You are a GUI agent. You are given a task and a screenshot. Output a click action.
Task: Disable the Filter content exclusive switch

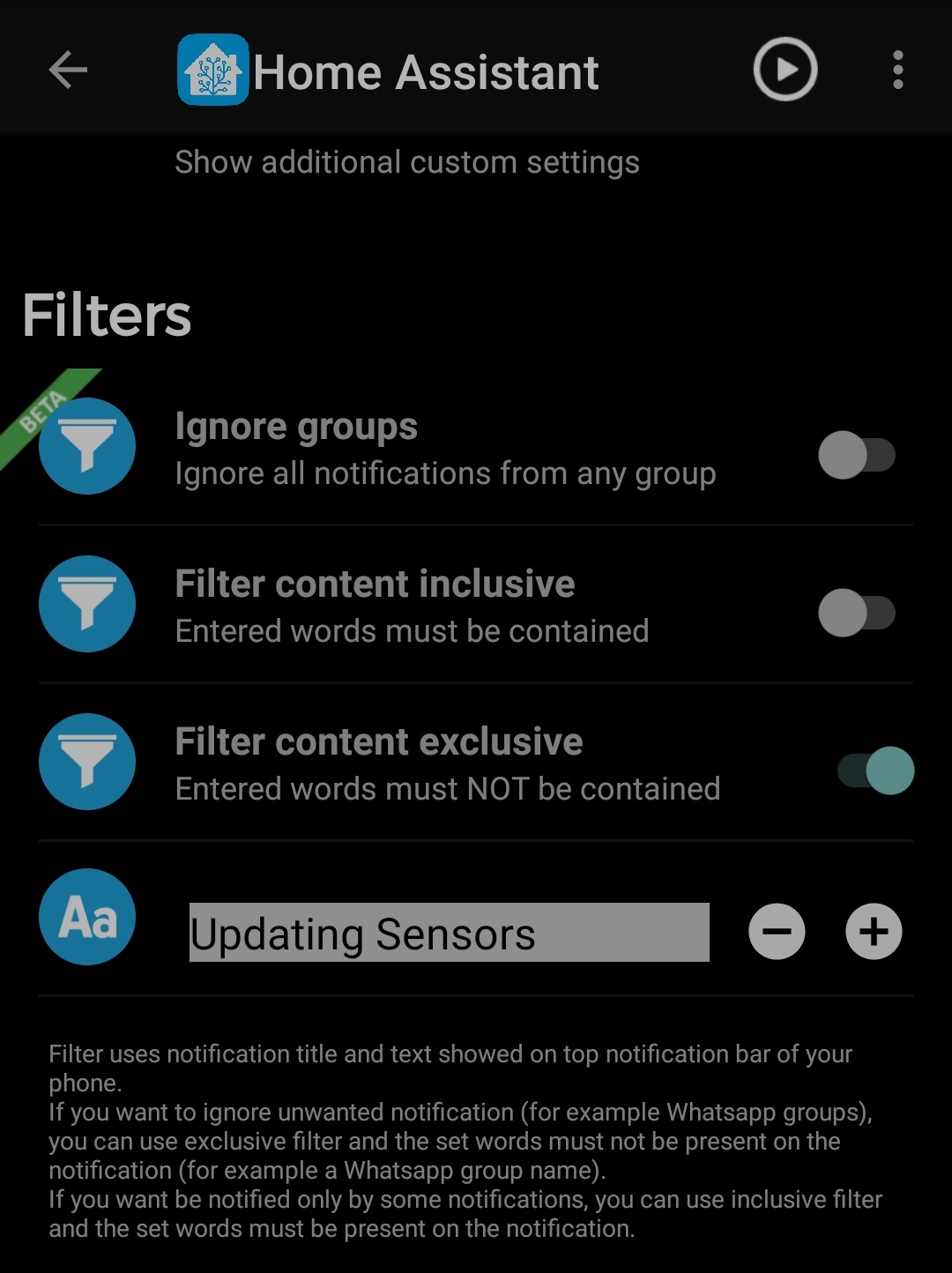873,770
